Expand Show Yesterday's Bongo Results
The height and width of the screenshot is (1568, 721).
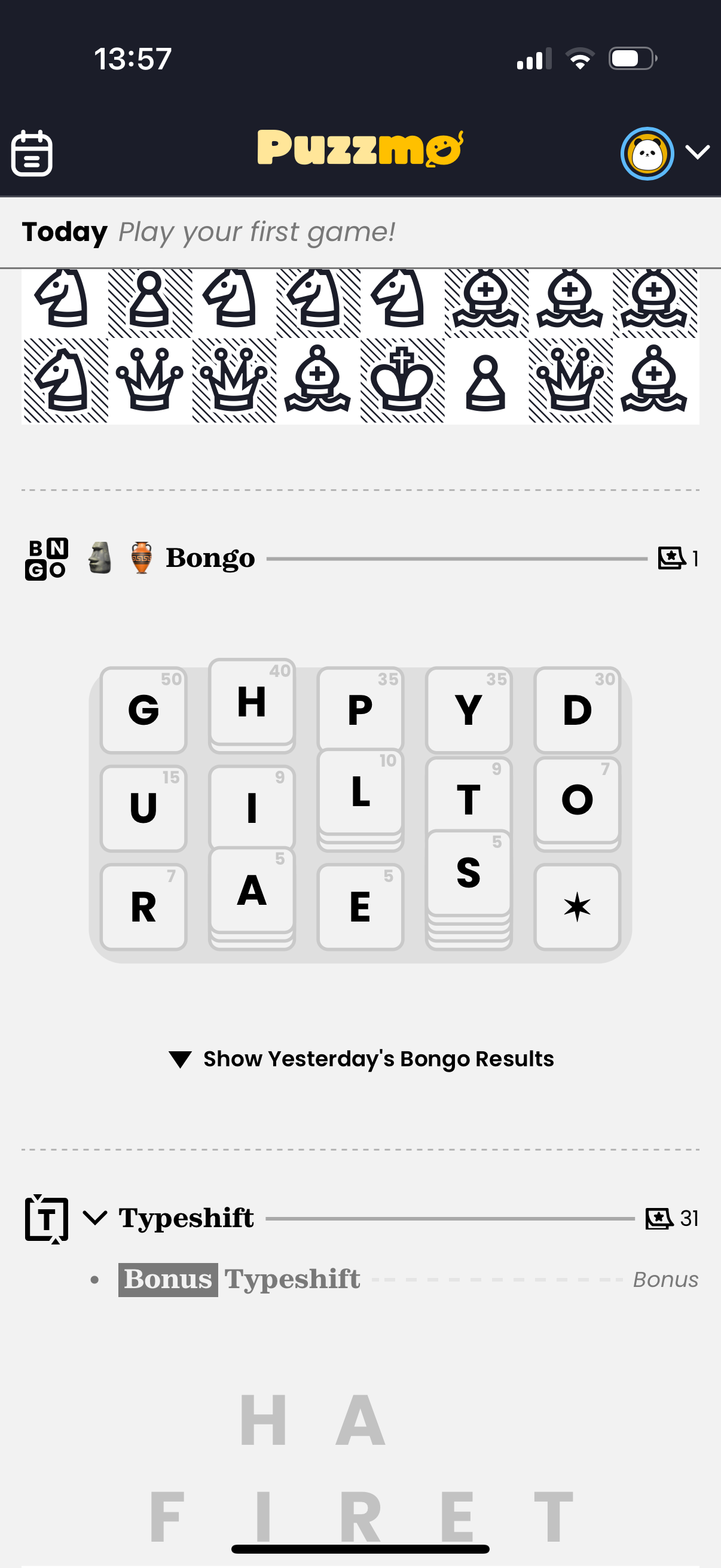click(x=360, y=1058)
